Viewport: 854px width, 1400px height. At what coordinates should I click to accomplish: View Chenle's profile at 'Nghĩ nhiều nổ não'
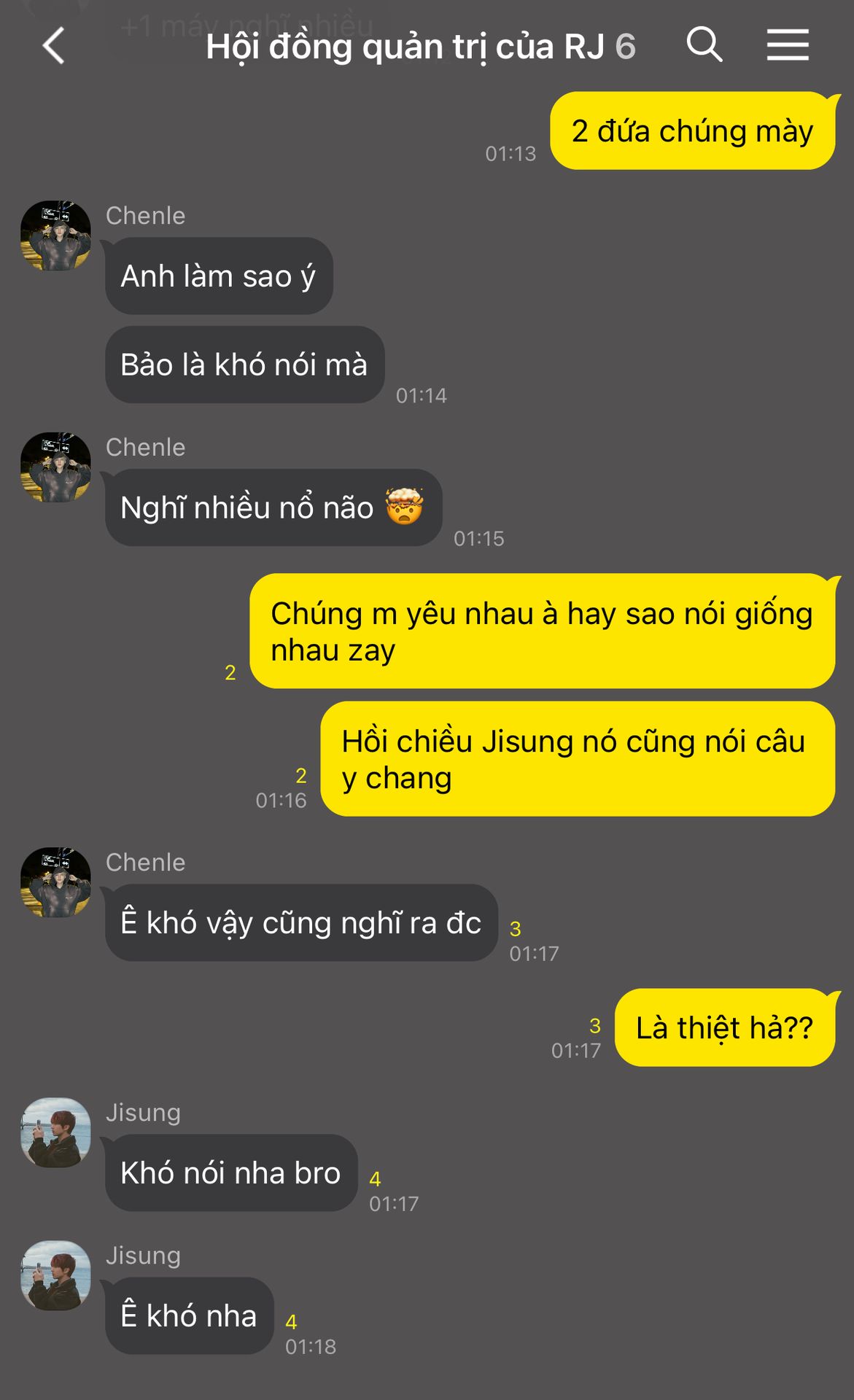(x=55, y=467)
